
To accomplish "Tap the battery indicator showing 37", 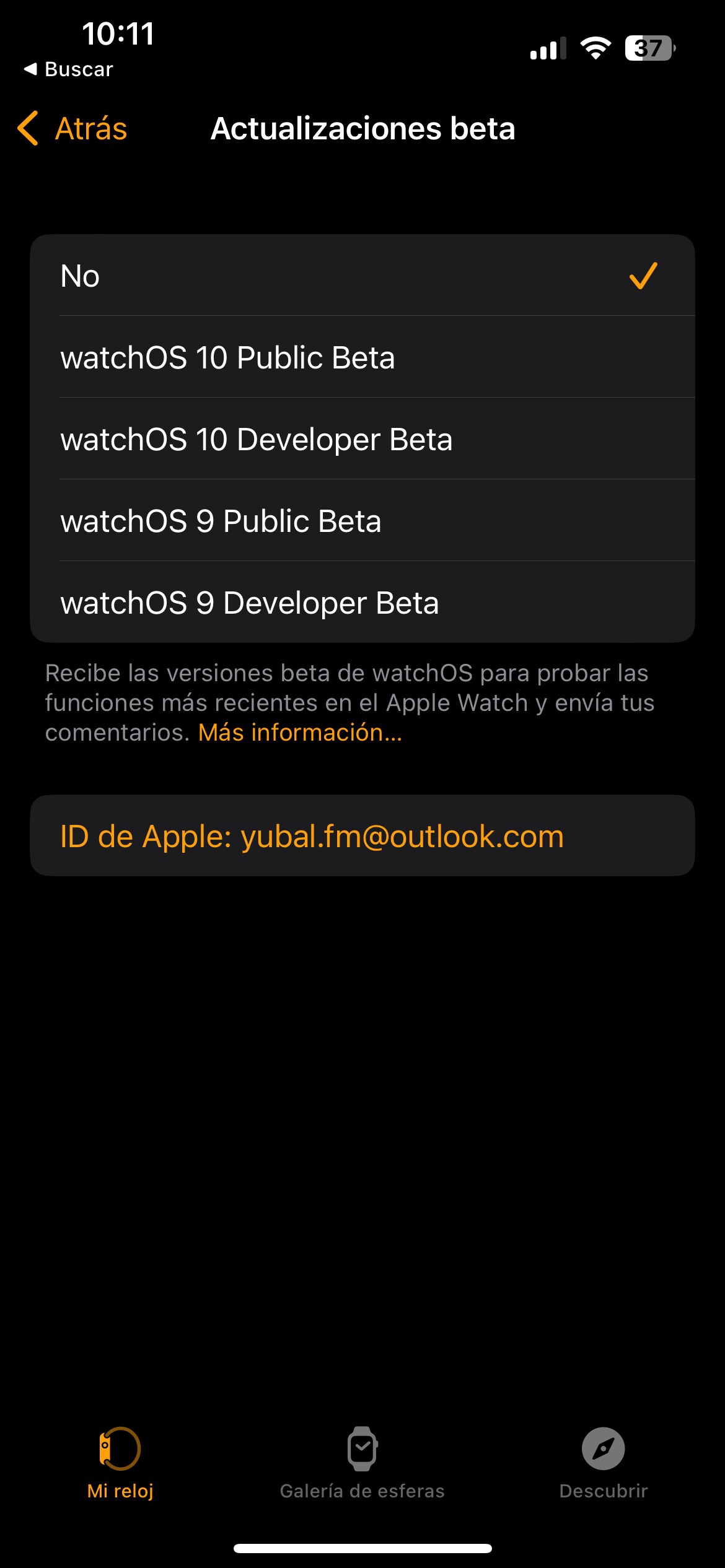I will [648, 48].
